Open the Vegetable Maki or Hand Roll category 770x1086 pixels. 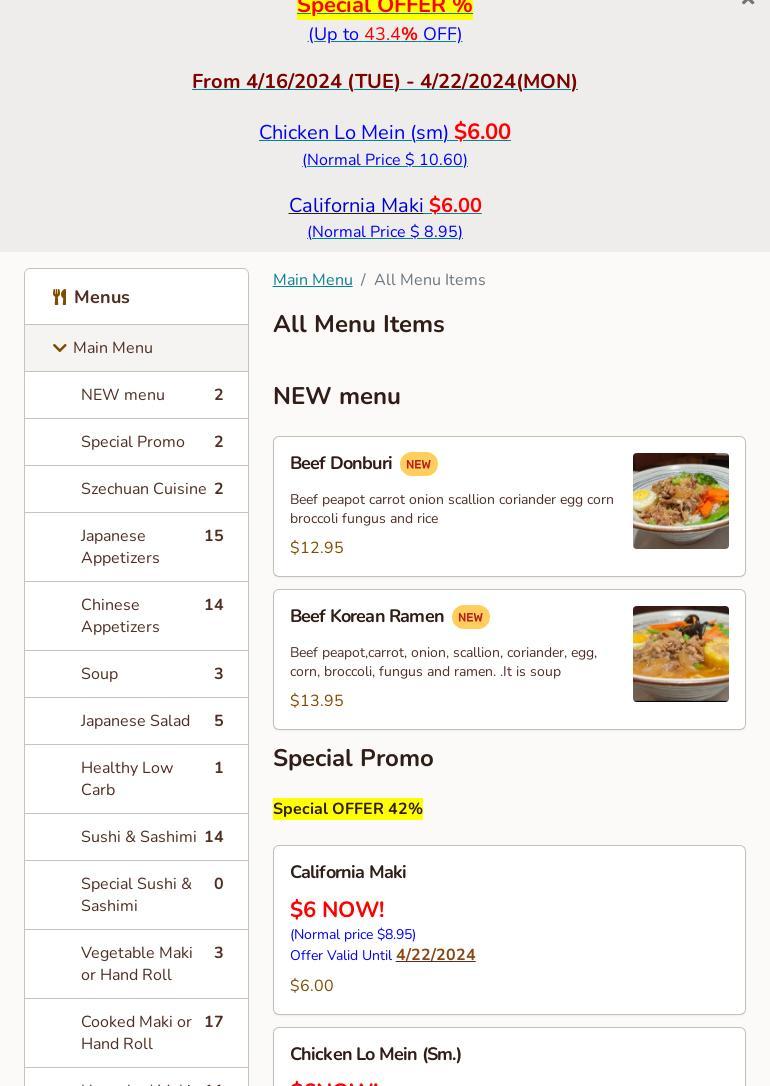pos(136,964)
